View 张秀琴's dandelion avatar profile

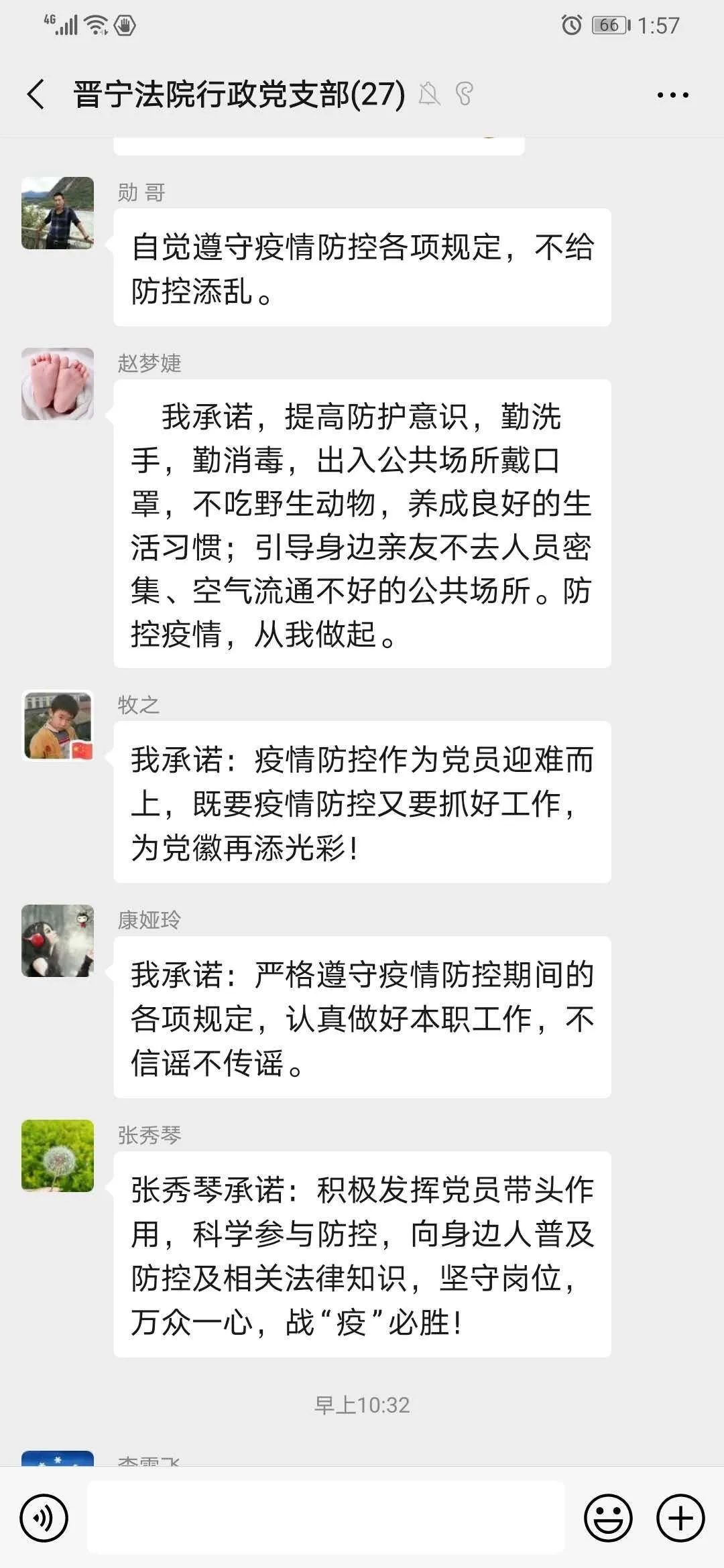(58, 1156)
